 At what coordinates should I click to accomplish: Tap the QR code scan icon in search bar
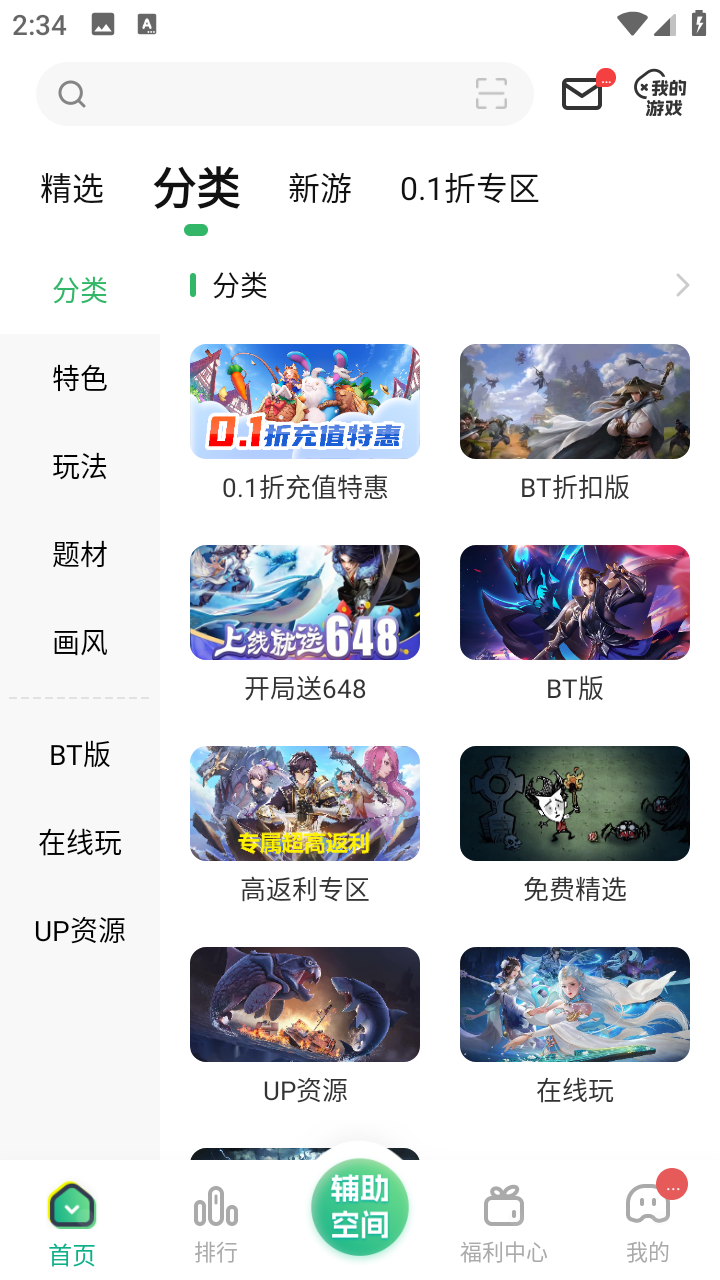tap(490, 93)
